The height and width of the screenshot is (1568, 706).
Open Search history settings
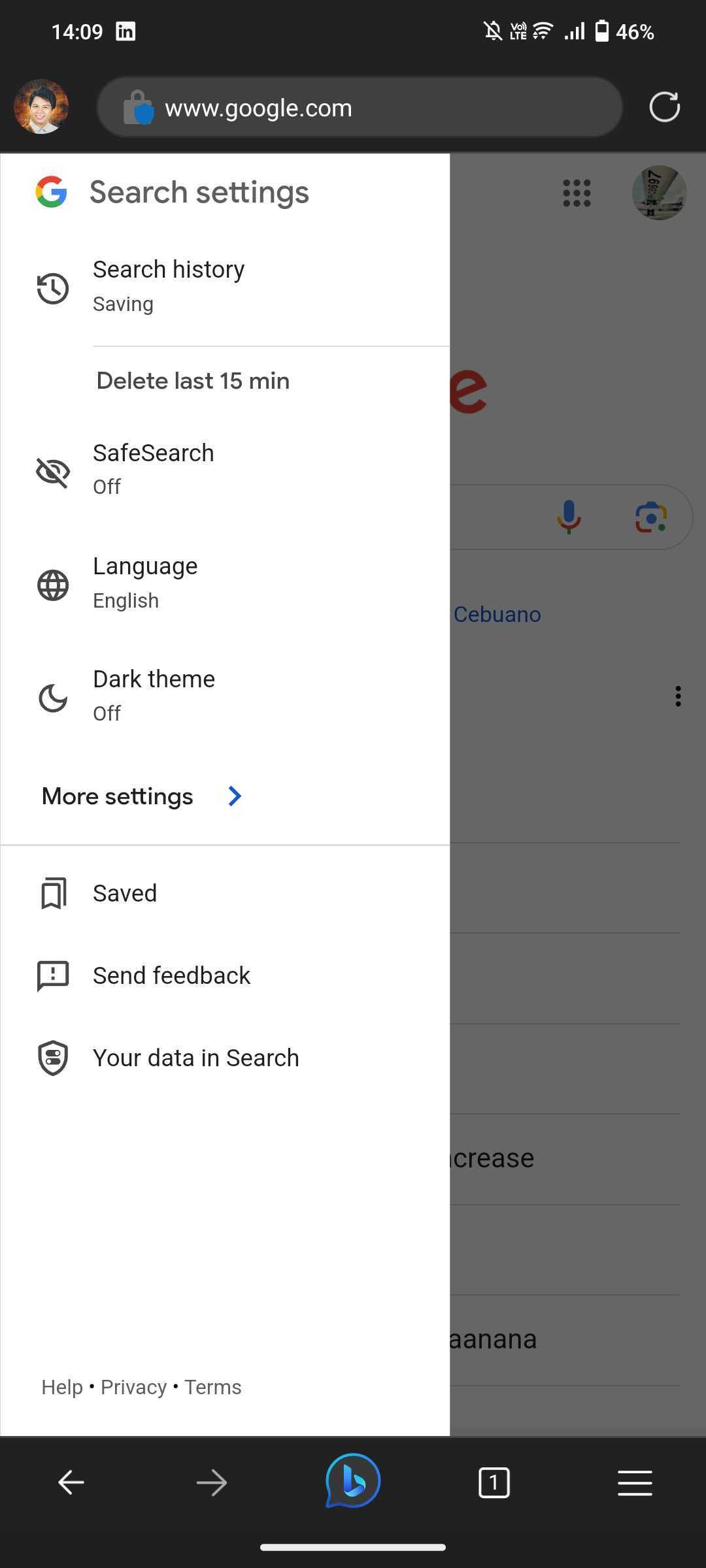click(x=169, y=286)
